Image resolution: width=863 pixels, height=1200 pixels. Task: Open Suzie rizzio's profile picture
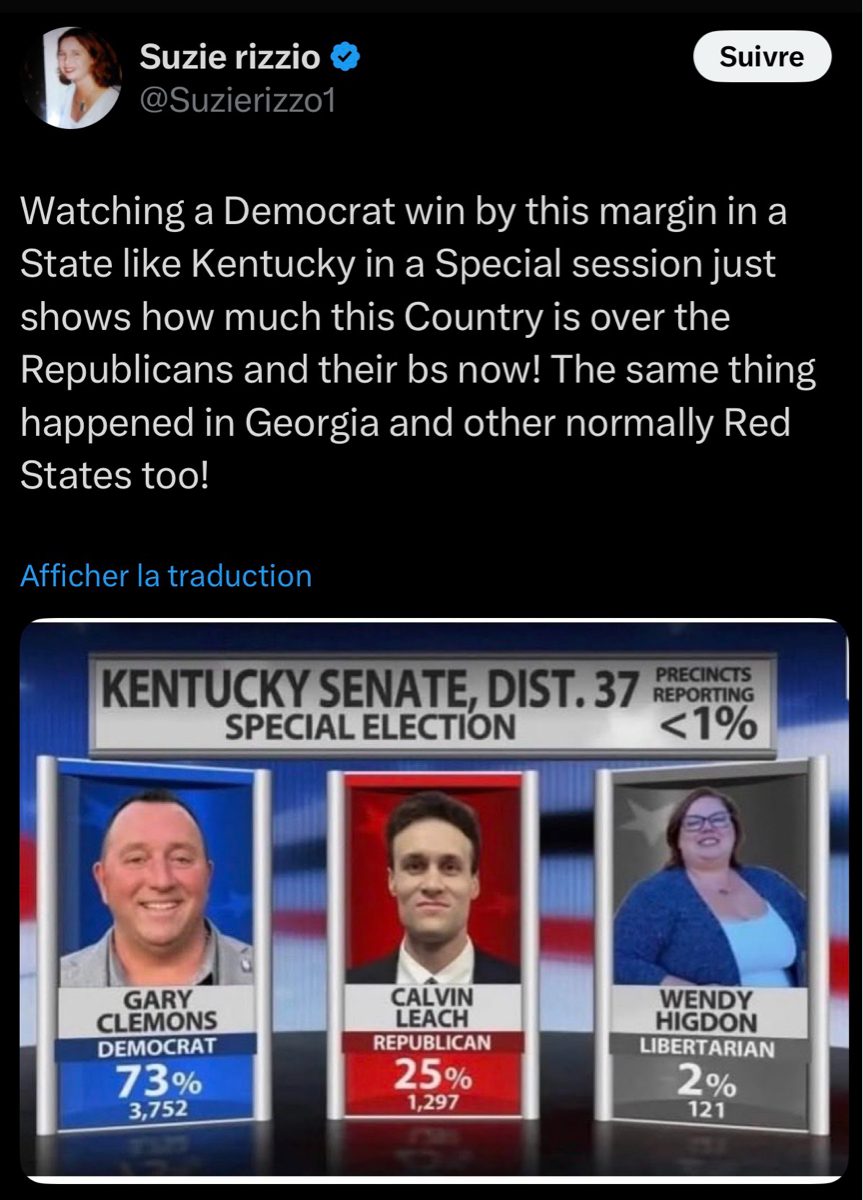tap(71, 77)
